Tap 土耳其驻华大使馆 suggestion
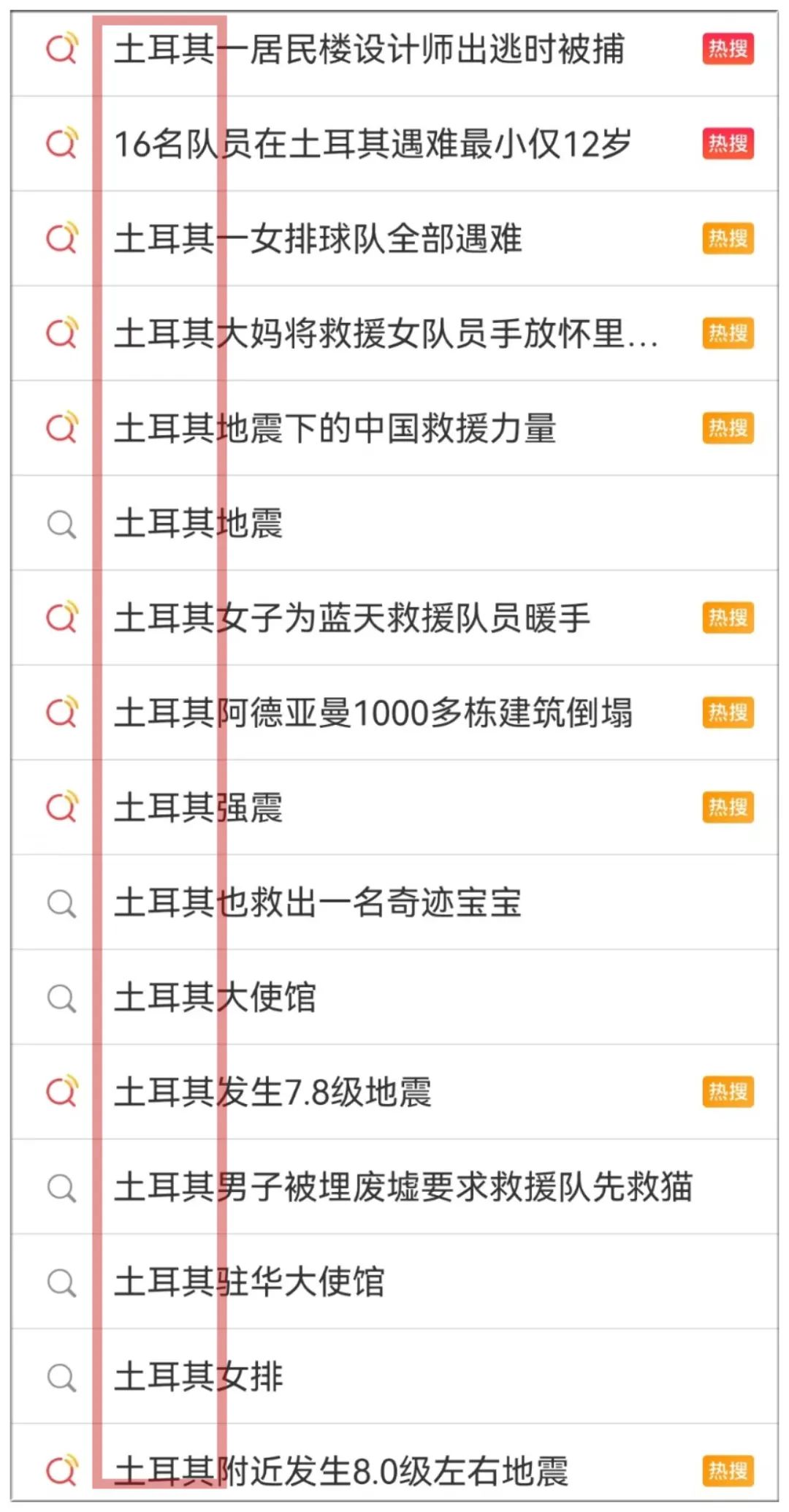This screenshot has height=1512, width=789. tap(250, 1282)
